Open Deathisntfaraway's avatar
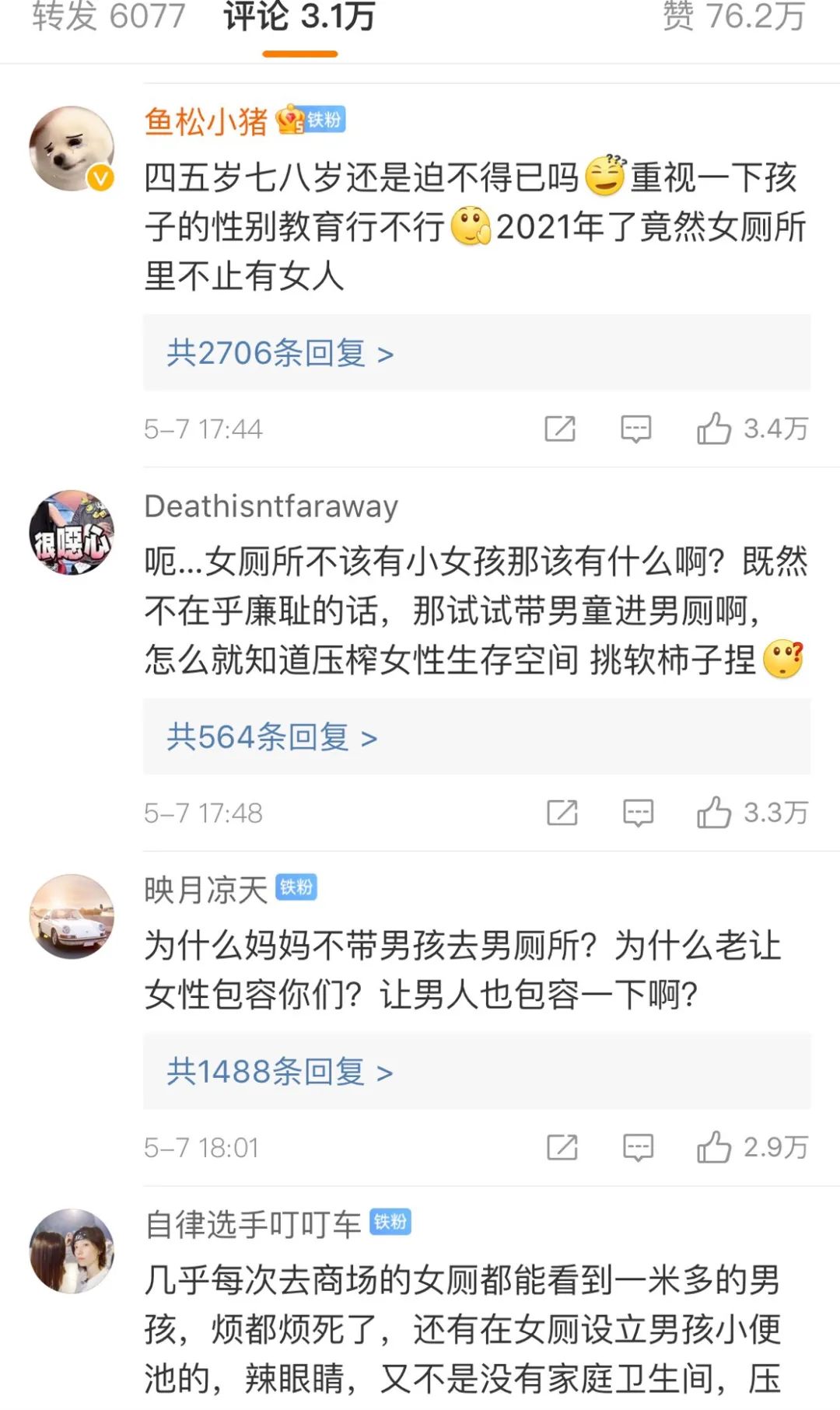 [x=72, y=533]
